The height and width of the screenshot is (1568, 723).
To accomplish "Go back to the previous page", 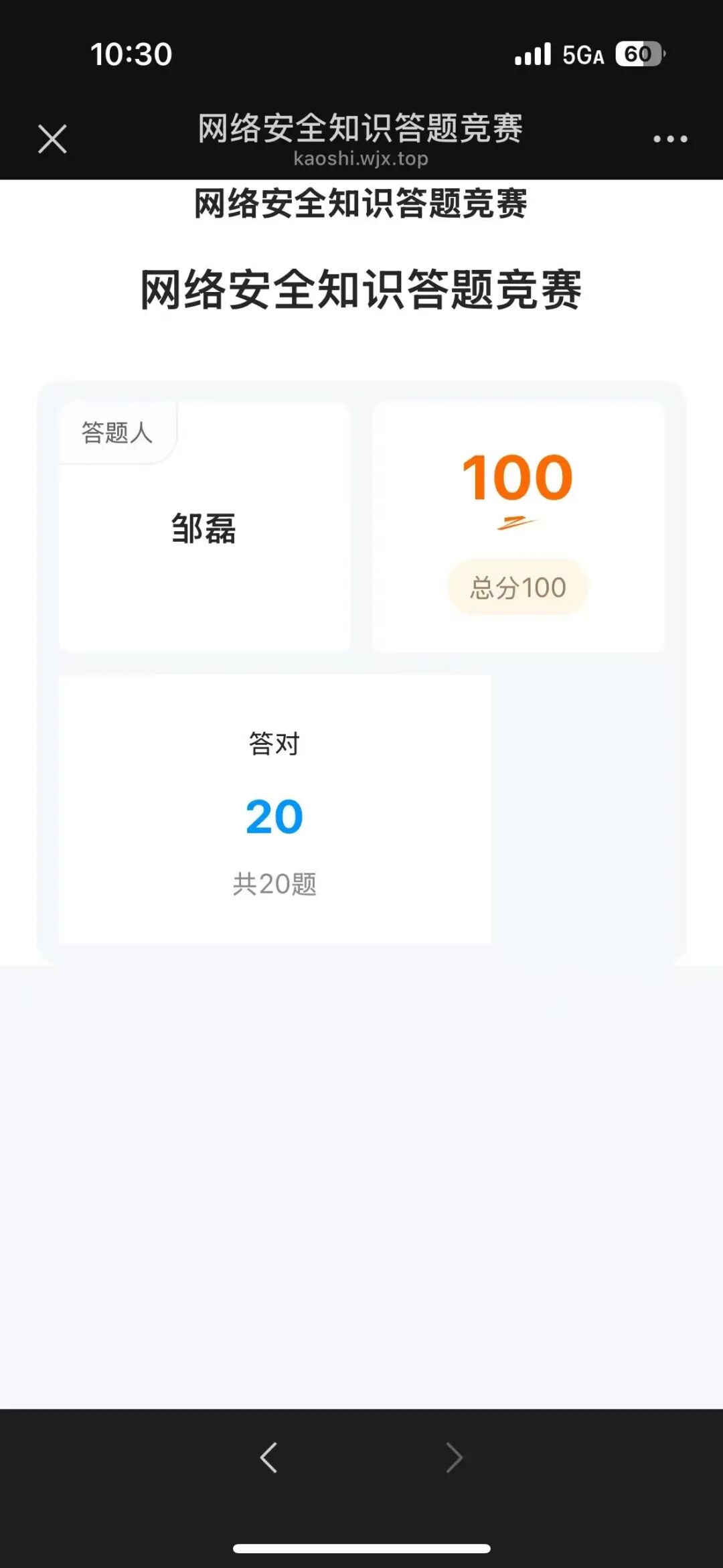I will 268,1457.
